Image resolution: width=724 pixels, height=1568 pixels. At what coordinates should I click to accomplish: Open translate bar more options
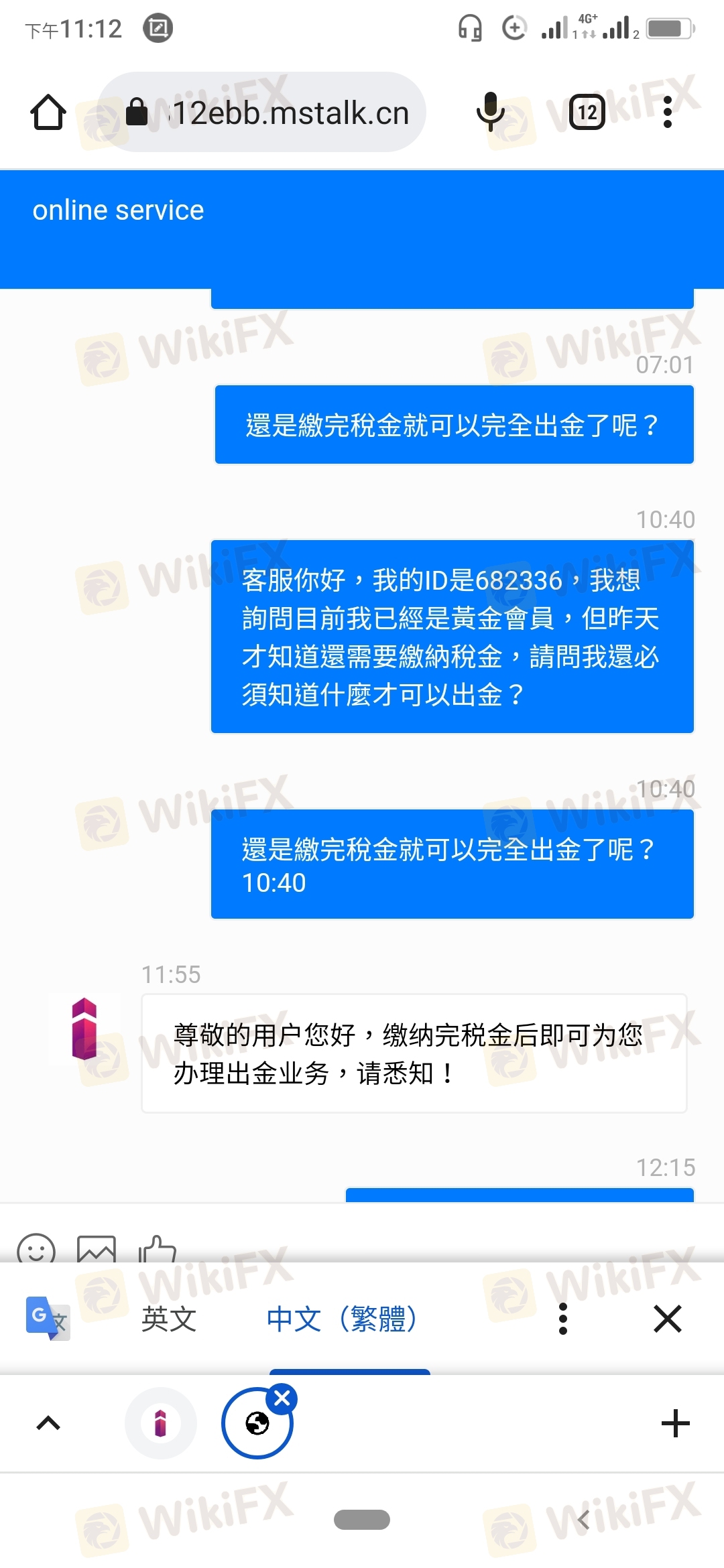click(x=563, y=1319)
